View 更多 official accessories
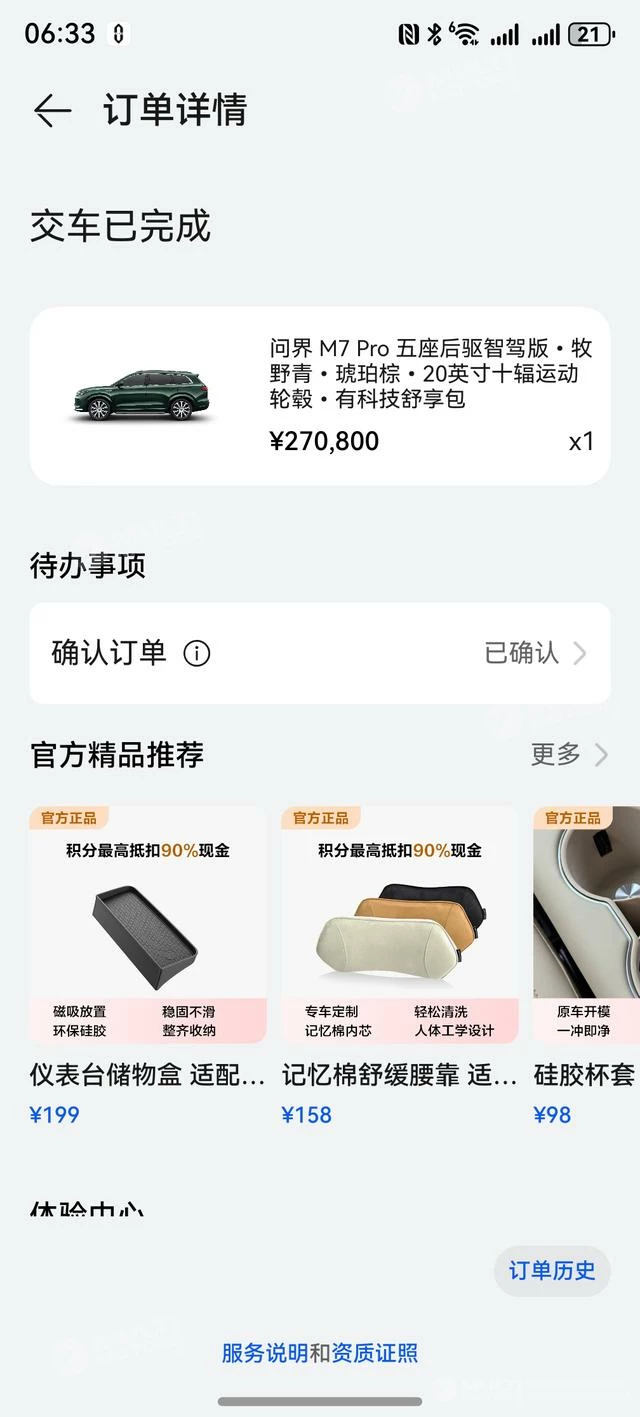640x1417 pixels. pos(568,754)
